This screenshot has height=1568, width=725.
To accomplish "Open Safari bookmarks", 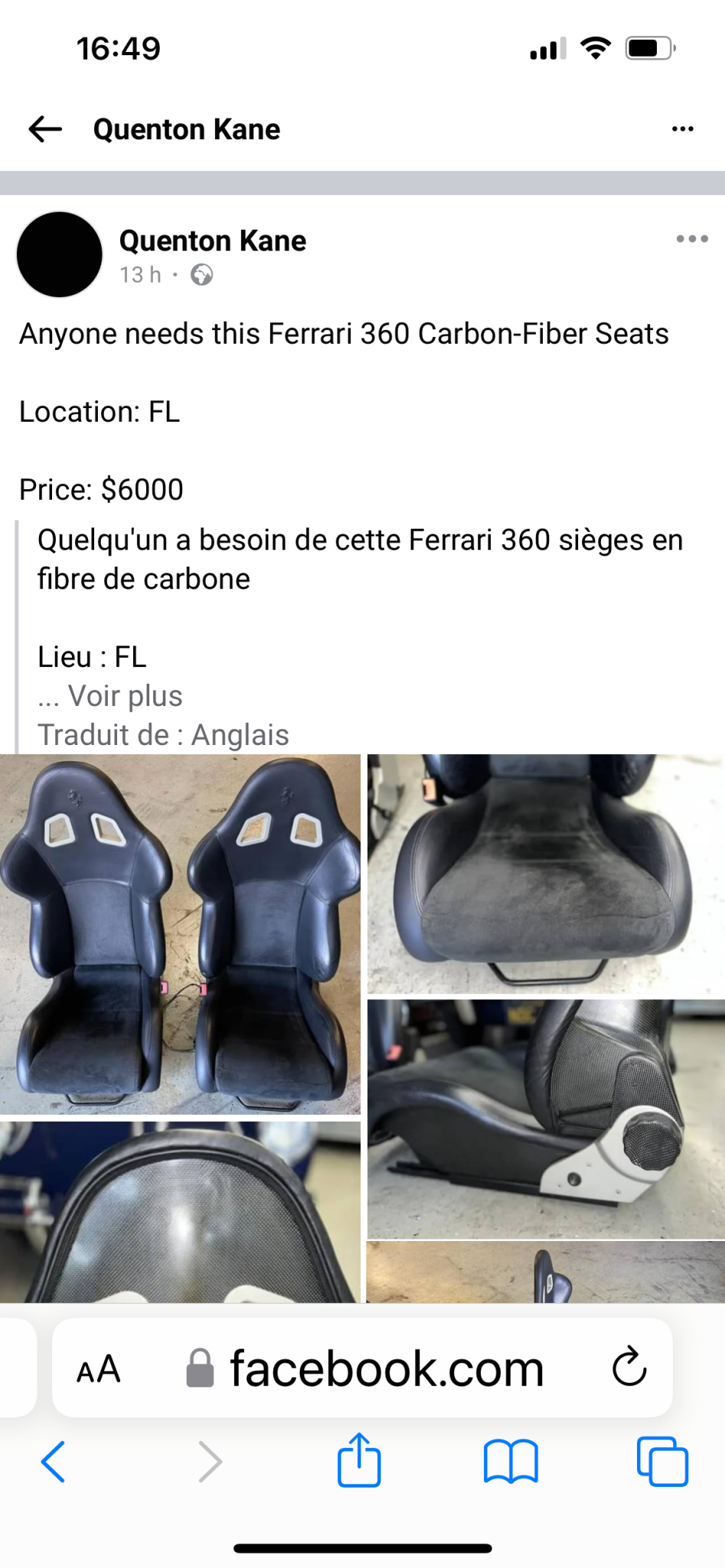I will [x=511, y=1462].
